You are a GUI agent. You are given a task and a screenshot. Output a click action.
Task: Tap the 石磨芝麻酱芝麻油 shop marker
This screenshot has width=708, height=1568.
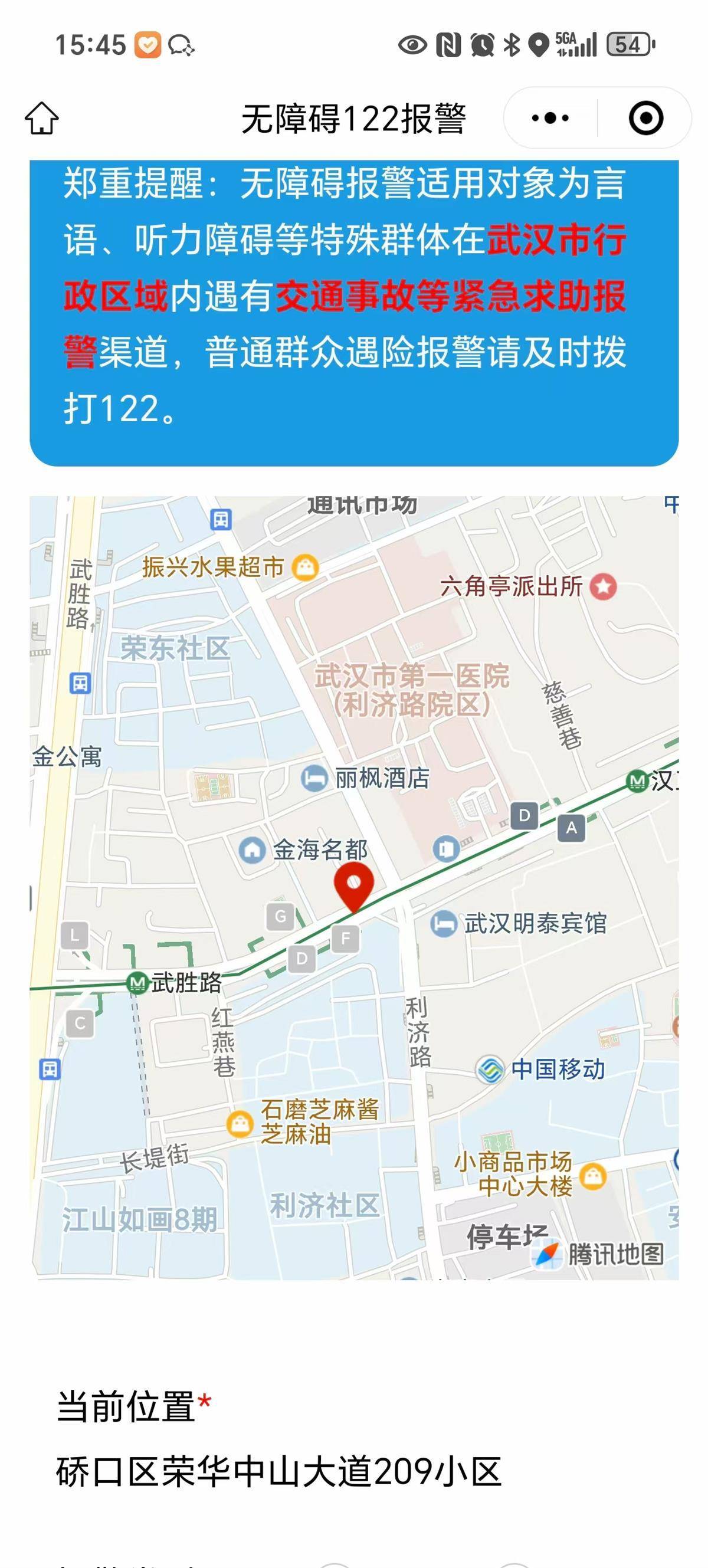coord(240,1124)
